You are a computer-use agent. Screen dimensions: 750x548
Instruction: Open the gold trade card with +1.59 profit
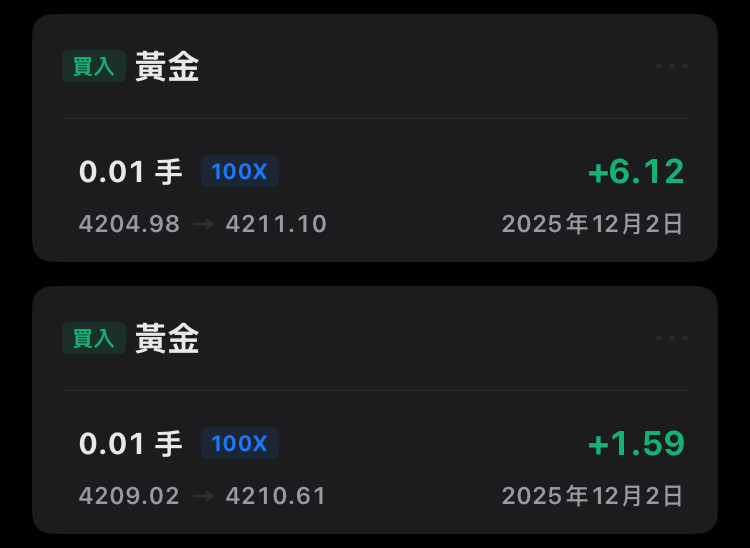point(375,460)
